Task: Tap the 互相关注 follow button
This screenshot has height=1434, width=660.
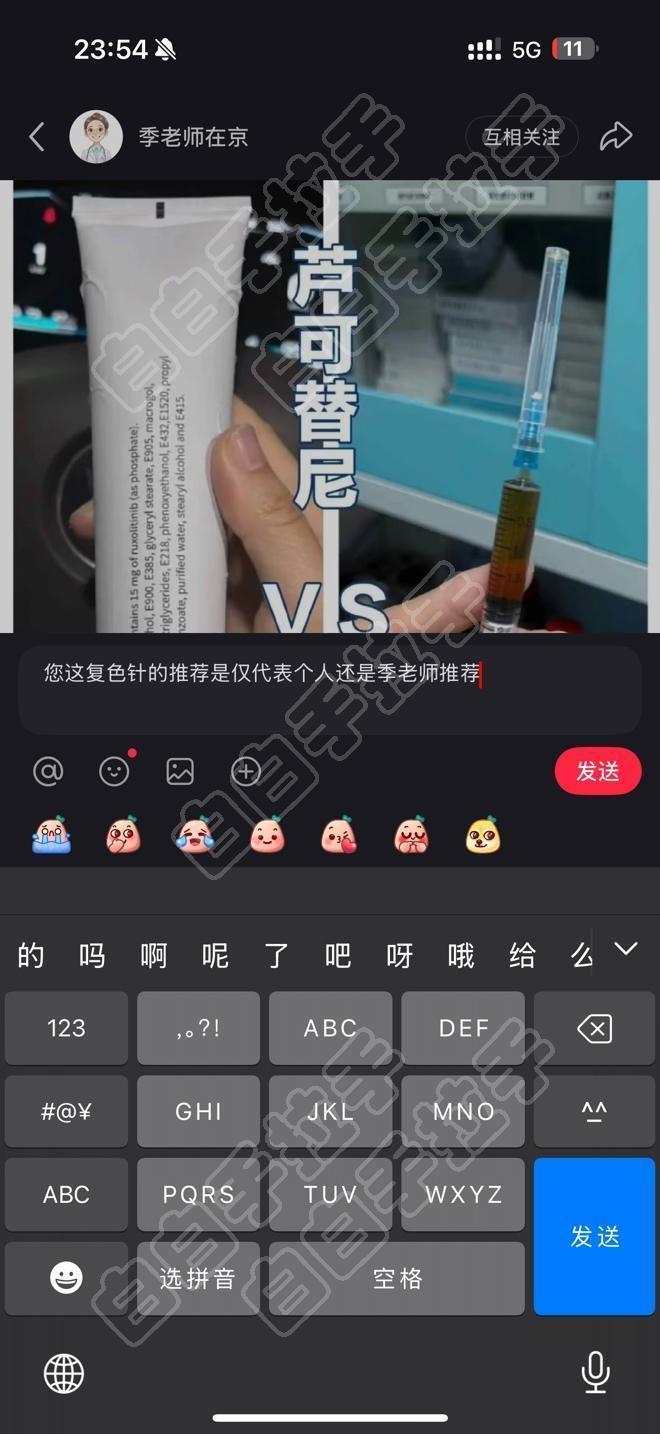Action: click(522, 137)
